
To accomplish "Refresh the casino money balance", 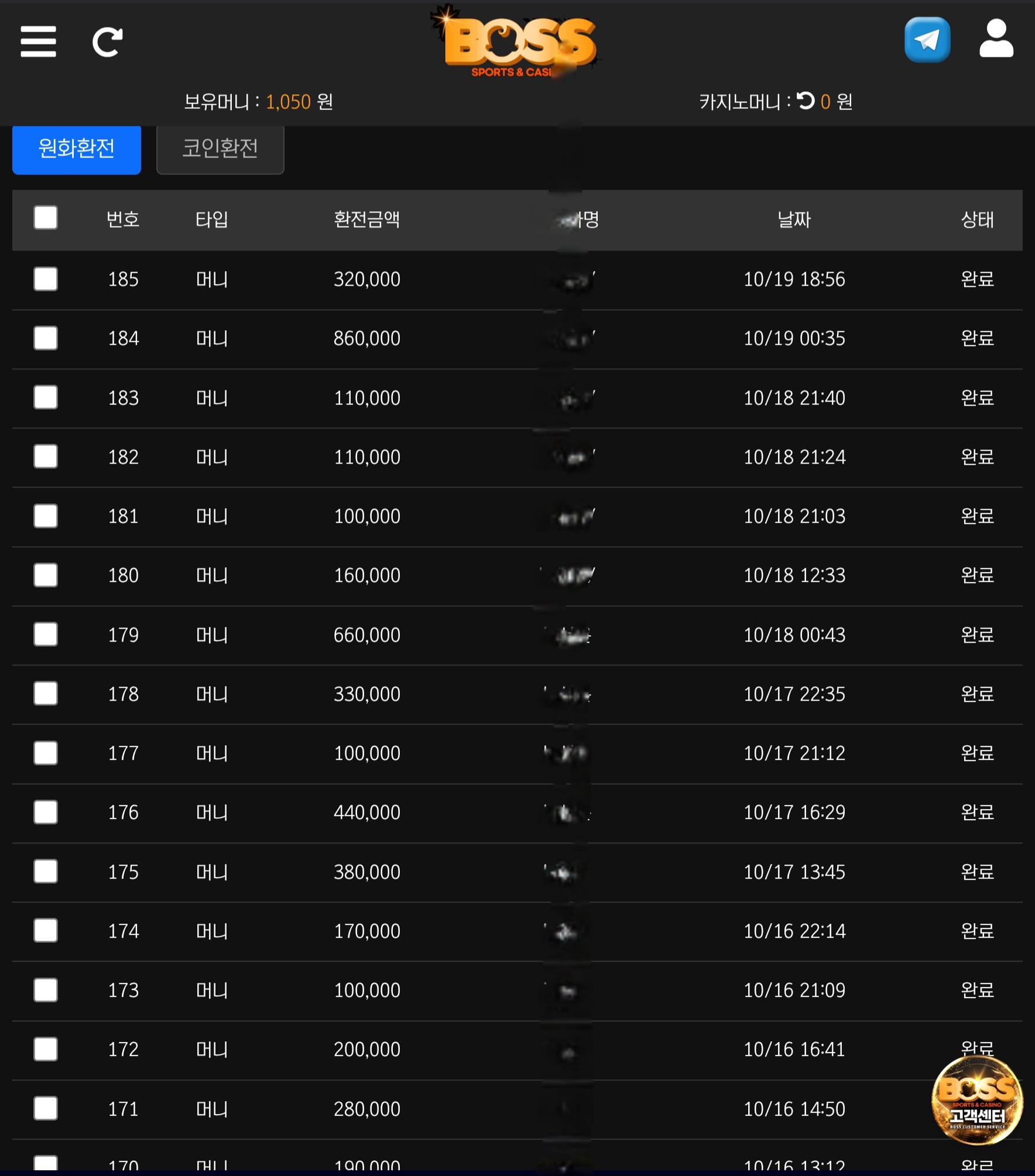I will [806, 101].
